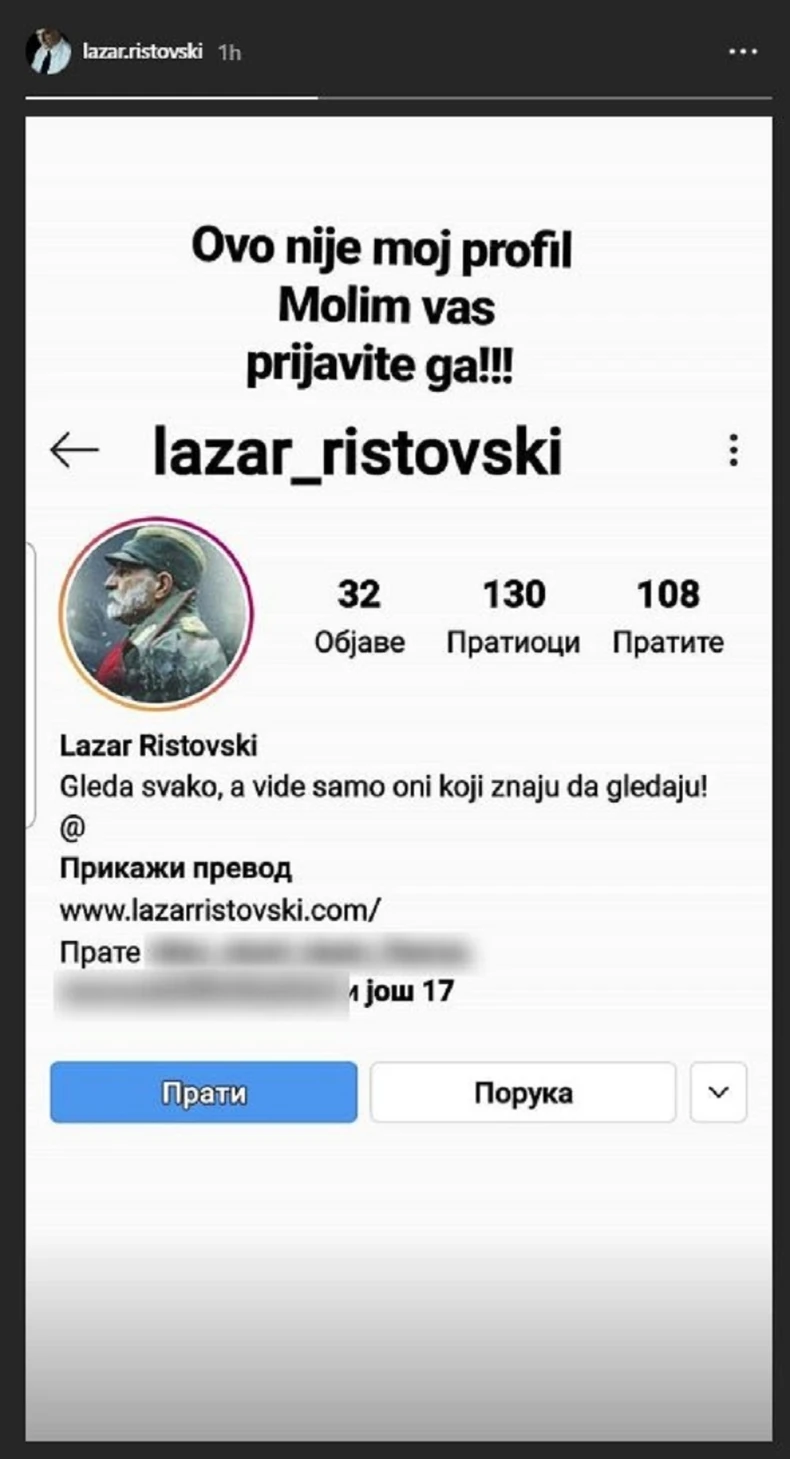
Task: Expand и још 17 mutual followers list
Action: click(404, 991)
